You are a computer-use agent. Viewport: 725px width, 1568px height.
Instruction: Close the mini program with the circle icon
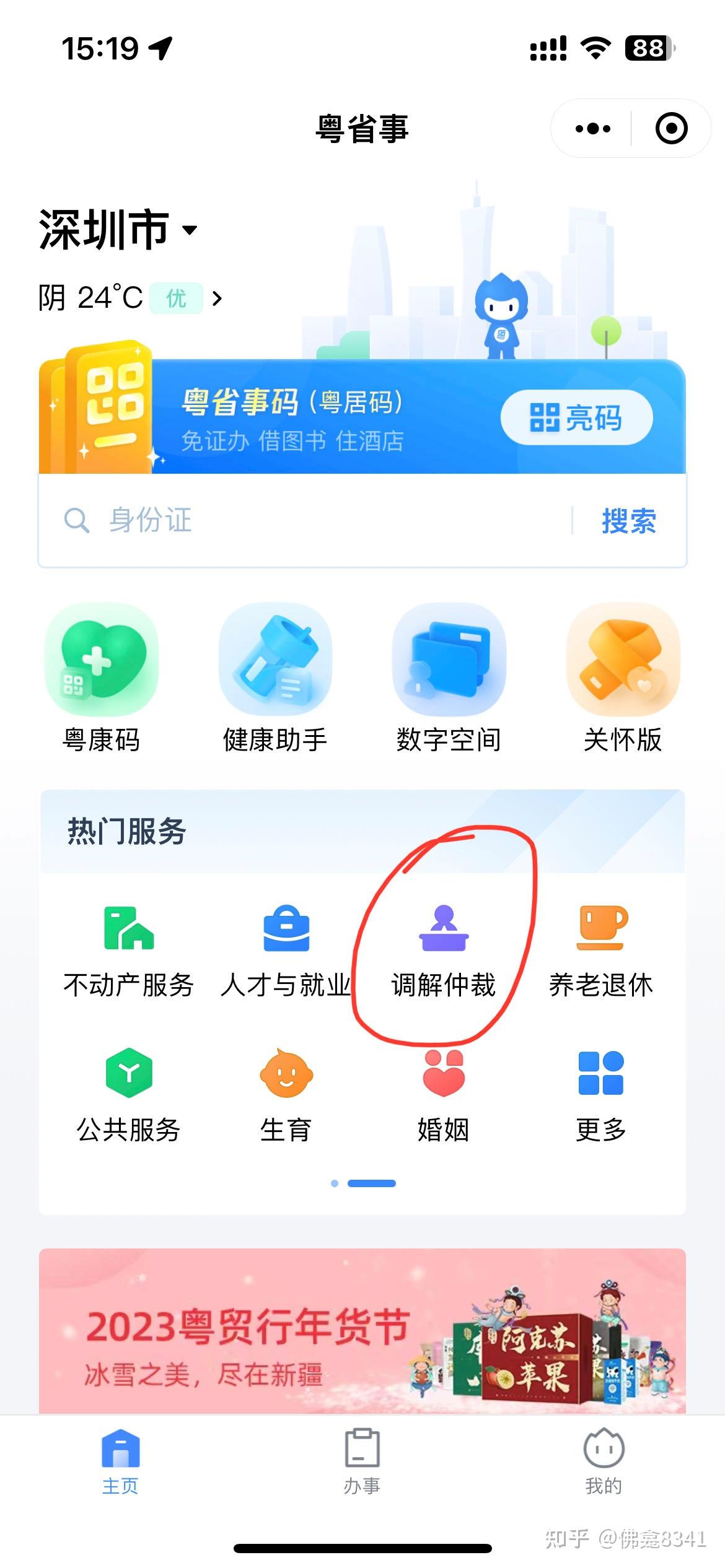tap(671, 129)
